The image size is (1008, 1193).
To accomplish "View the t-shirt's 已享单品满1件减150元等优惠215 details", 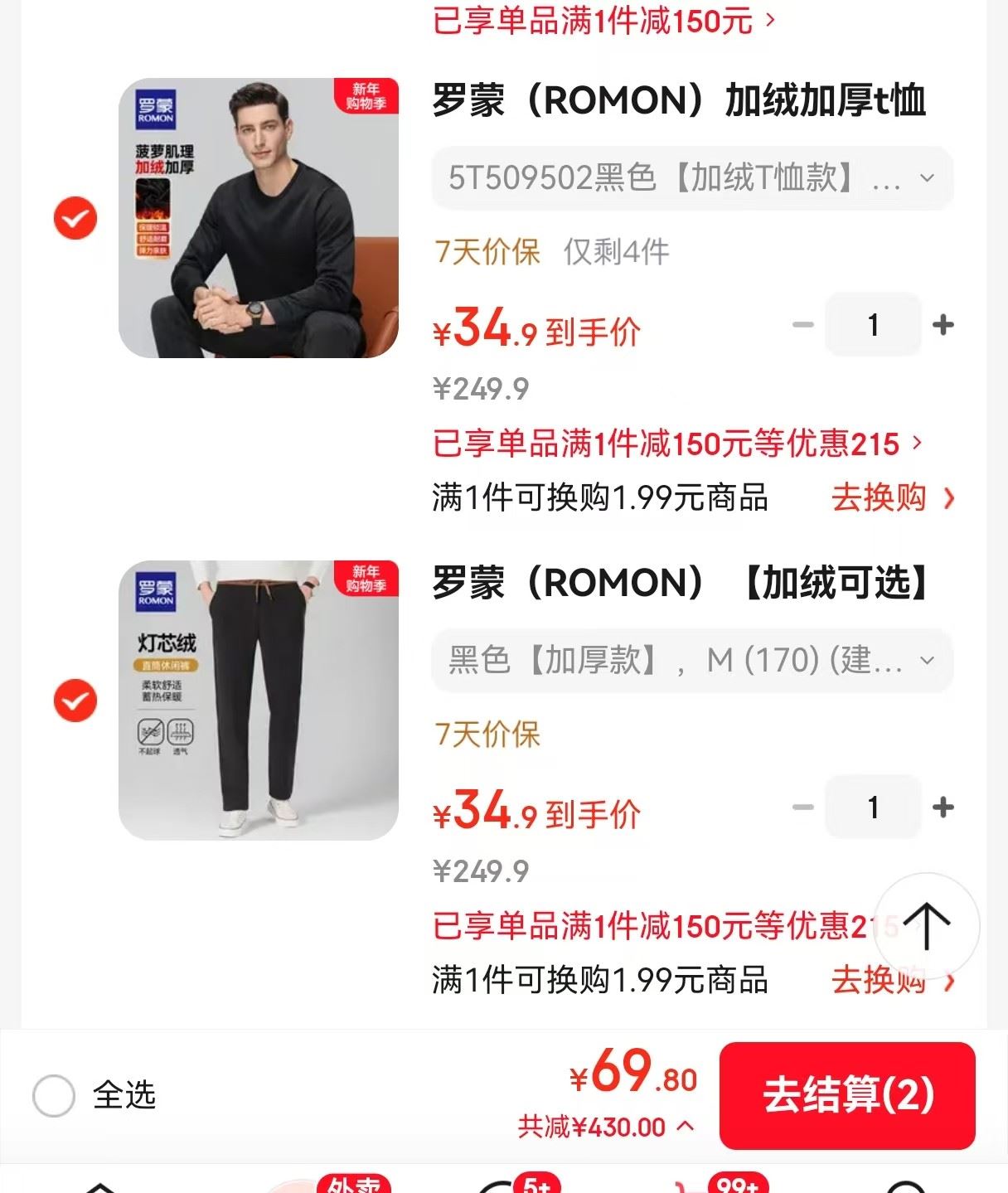I will coord(676,444).
